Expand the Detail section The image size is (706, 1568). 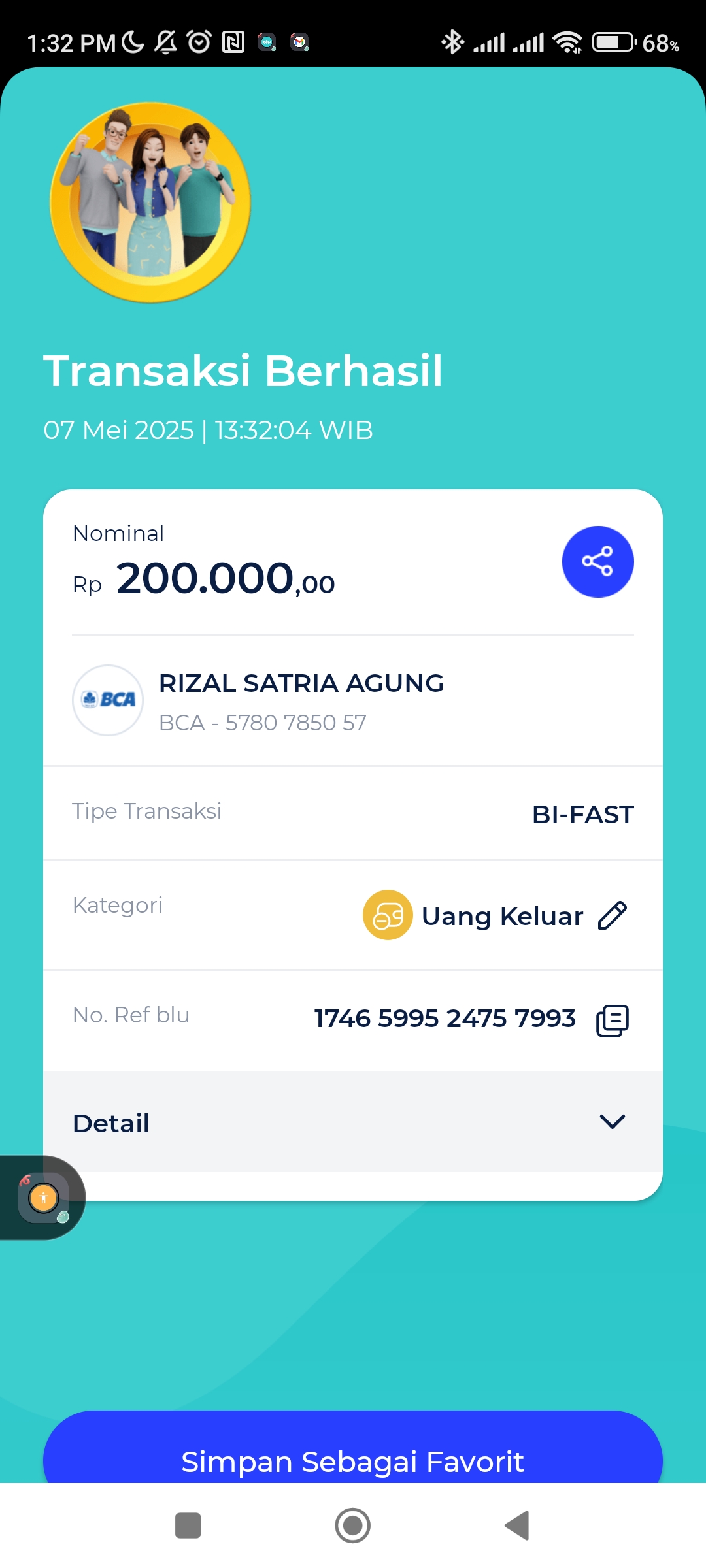point(612,1122)
